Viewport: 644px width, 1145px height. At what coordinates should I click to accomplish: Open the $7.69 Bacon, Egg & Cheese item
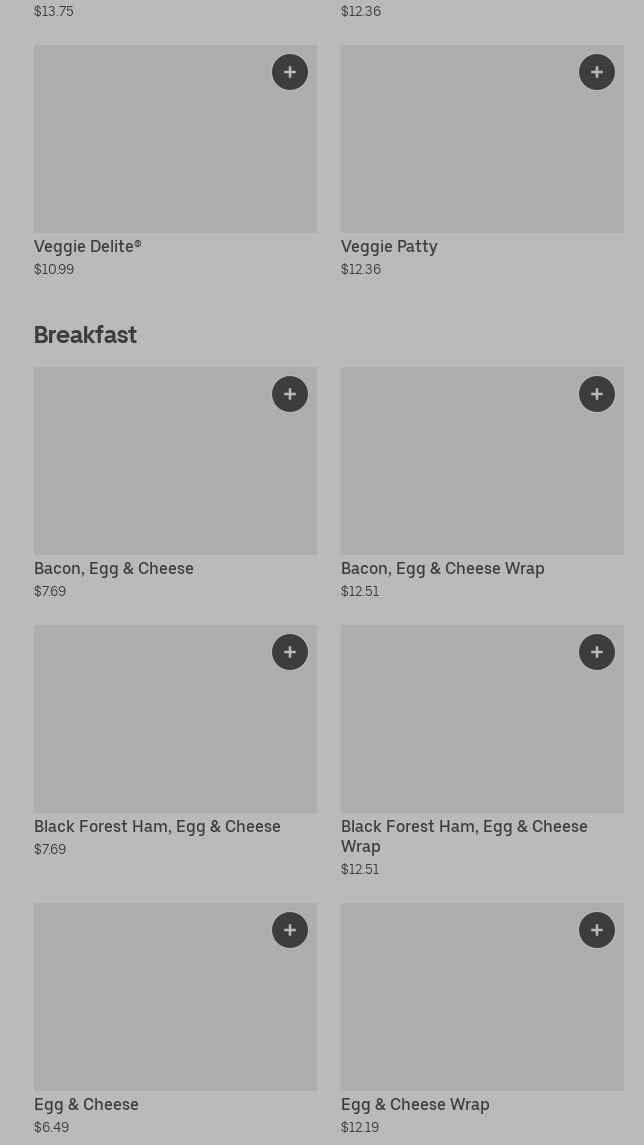coord(175,483)
